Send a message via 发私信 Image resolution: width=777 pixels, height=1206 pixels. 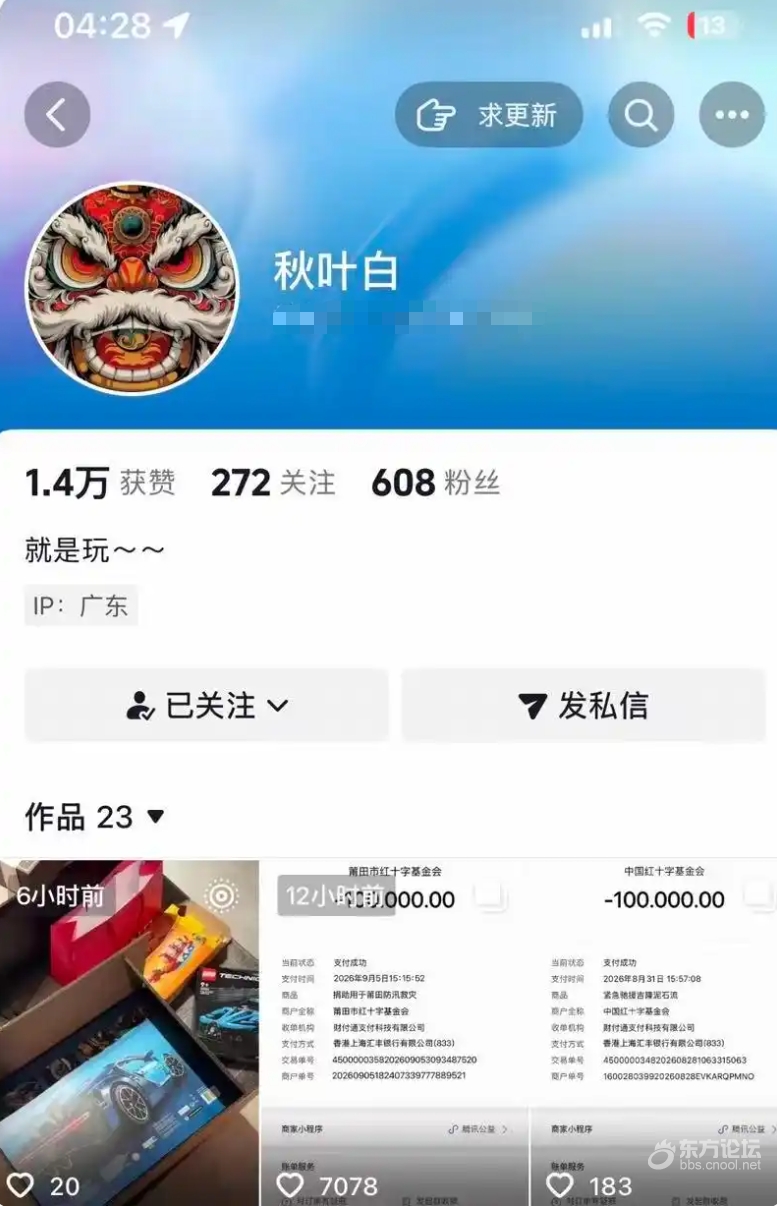[x=583, y=705]
